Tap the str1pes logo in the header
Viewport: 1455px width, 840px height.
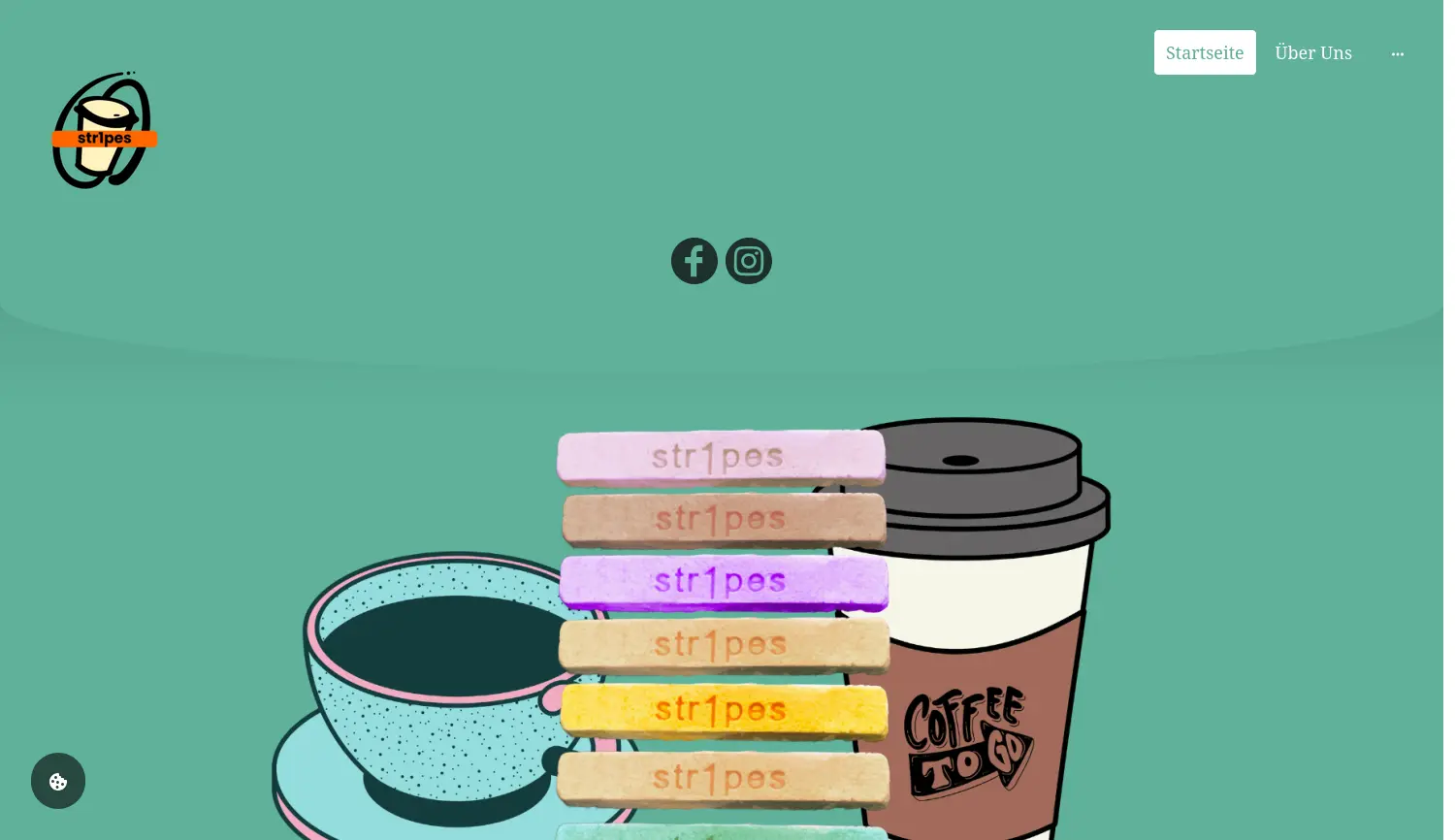(x=105, y=130)
